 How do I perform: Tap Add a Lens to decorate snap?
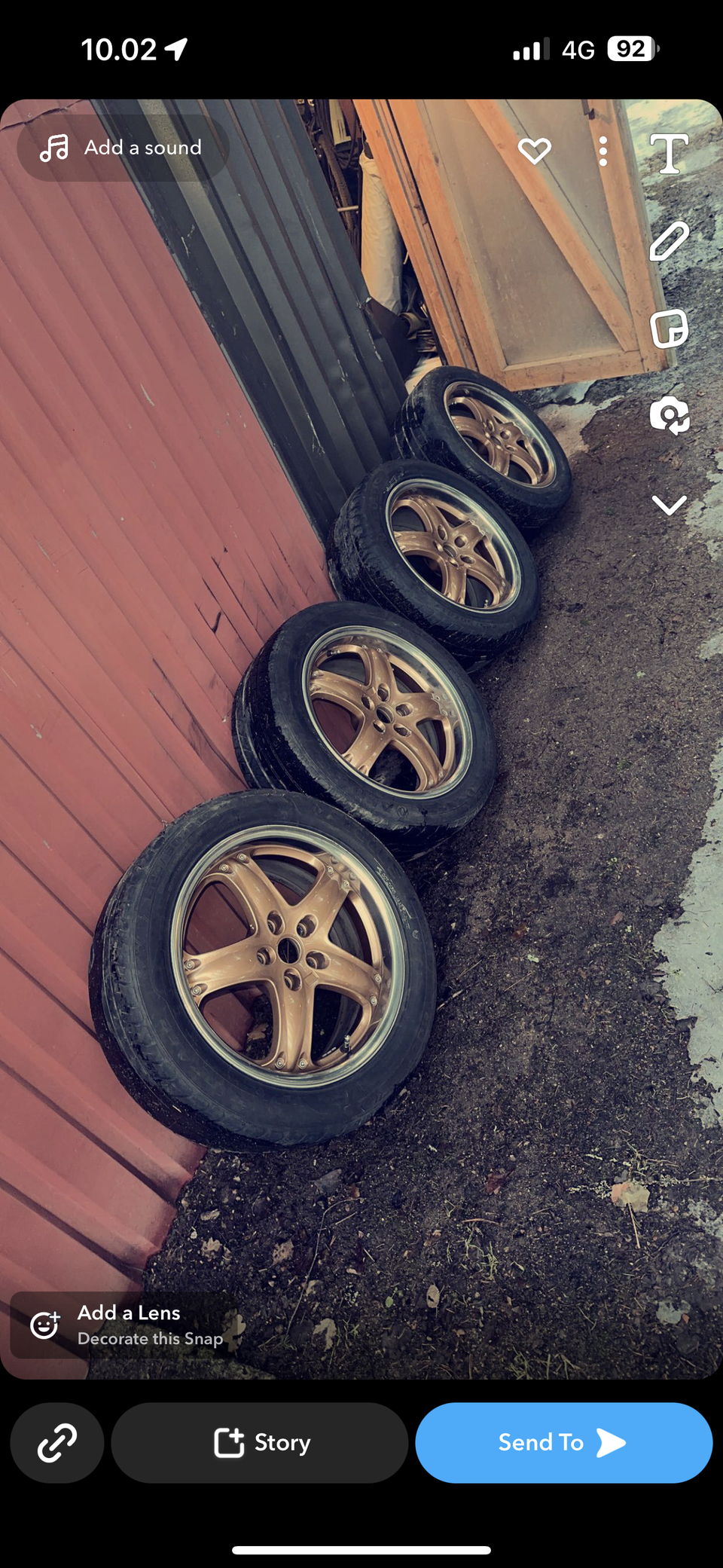point(124,1325)
